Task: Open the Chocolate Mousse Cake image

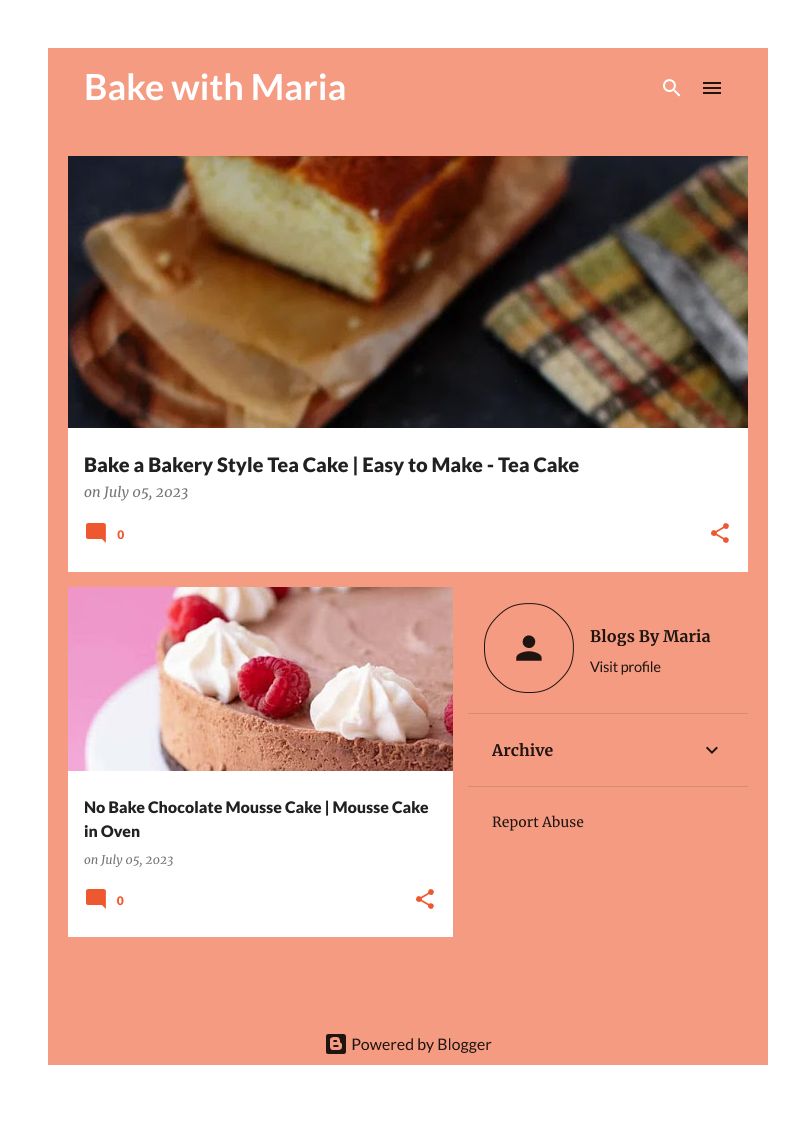Action: point(260,679)
